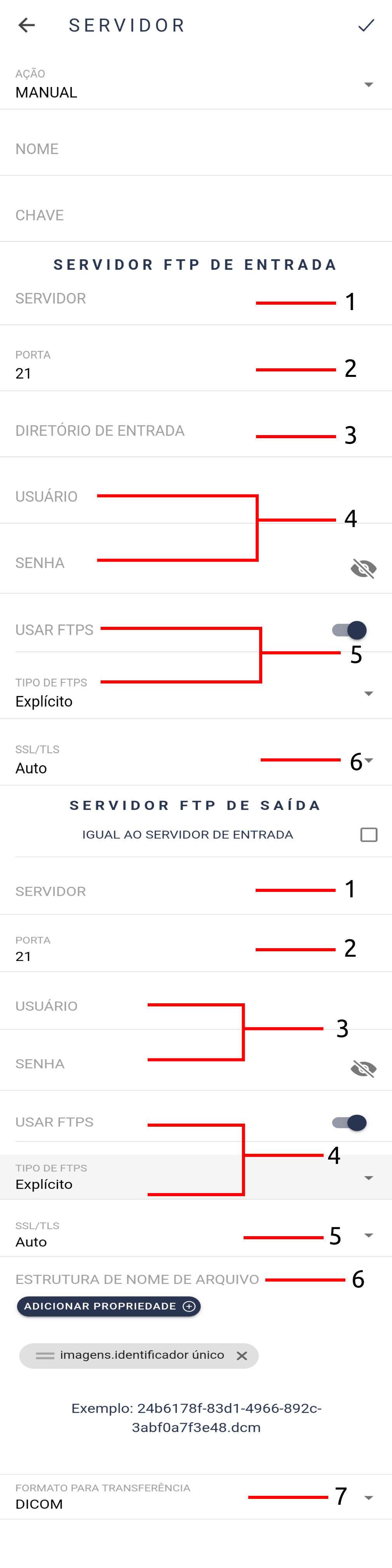Viewport: 392px width, 1568px height.
Task: Tap the Servidor field under FTP de Saída
Action: click(196, 891)
